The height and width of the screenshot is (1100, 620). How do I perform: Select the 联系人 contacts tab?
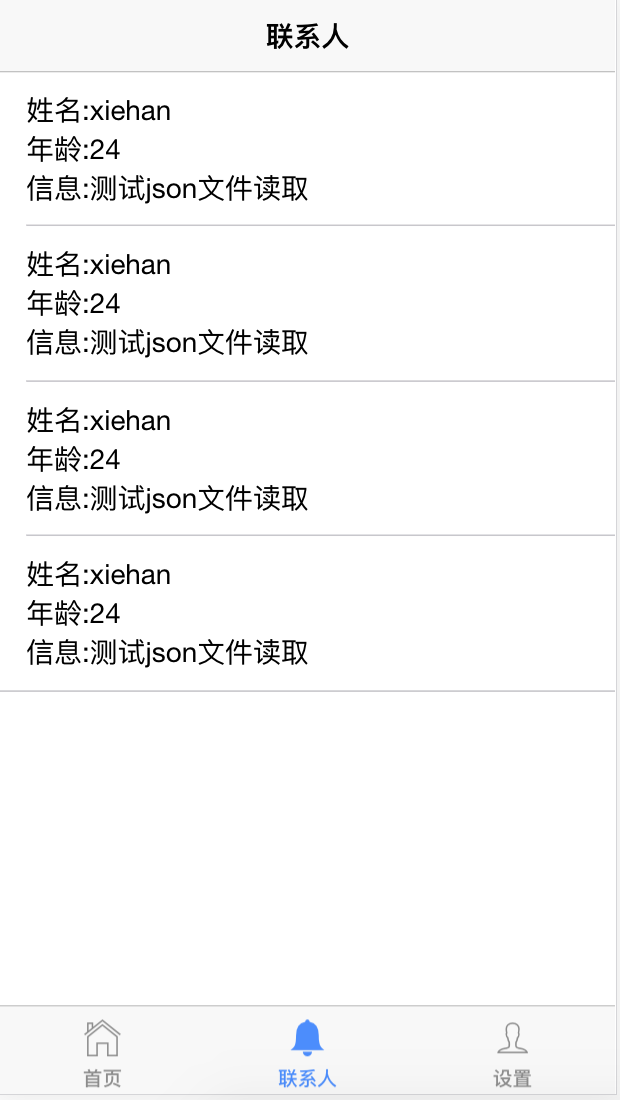(x=307, y=1052)
